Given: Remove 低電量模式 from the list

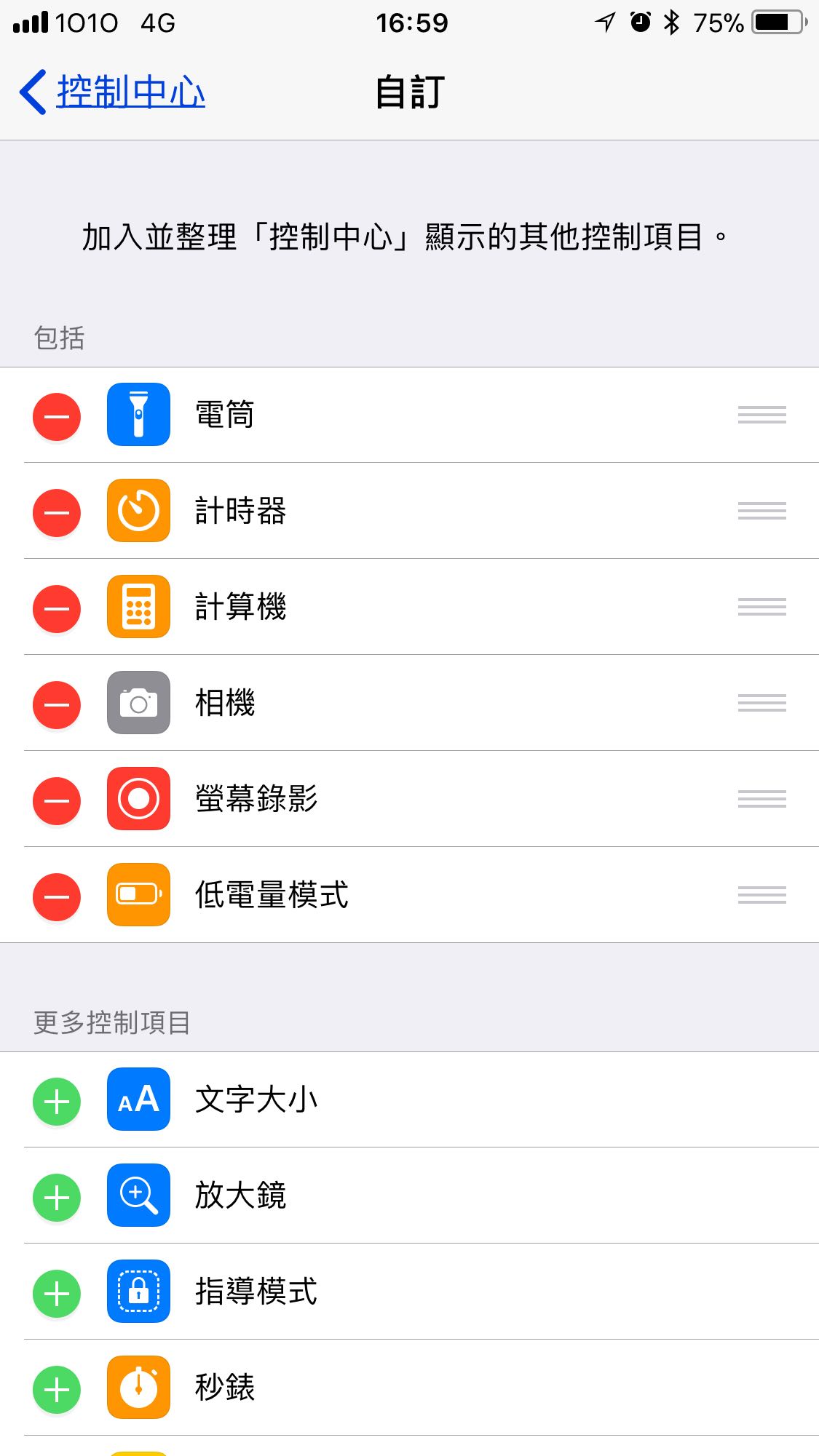Looking at the screenshot, I should 57,896.
